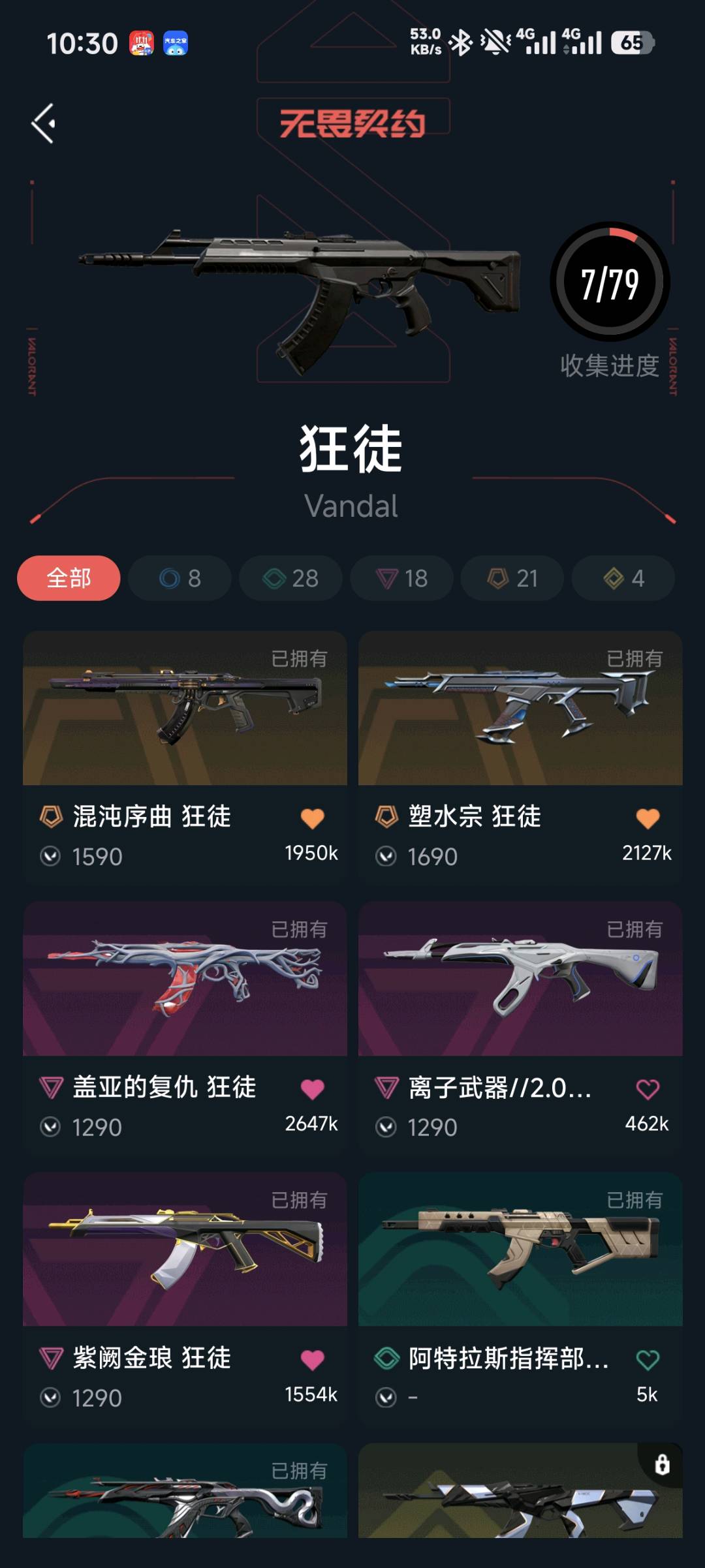Select the 全部 filter chip
Screen dimensions: 705x1568
(69, 578)
